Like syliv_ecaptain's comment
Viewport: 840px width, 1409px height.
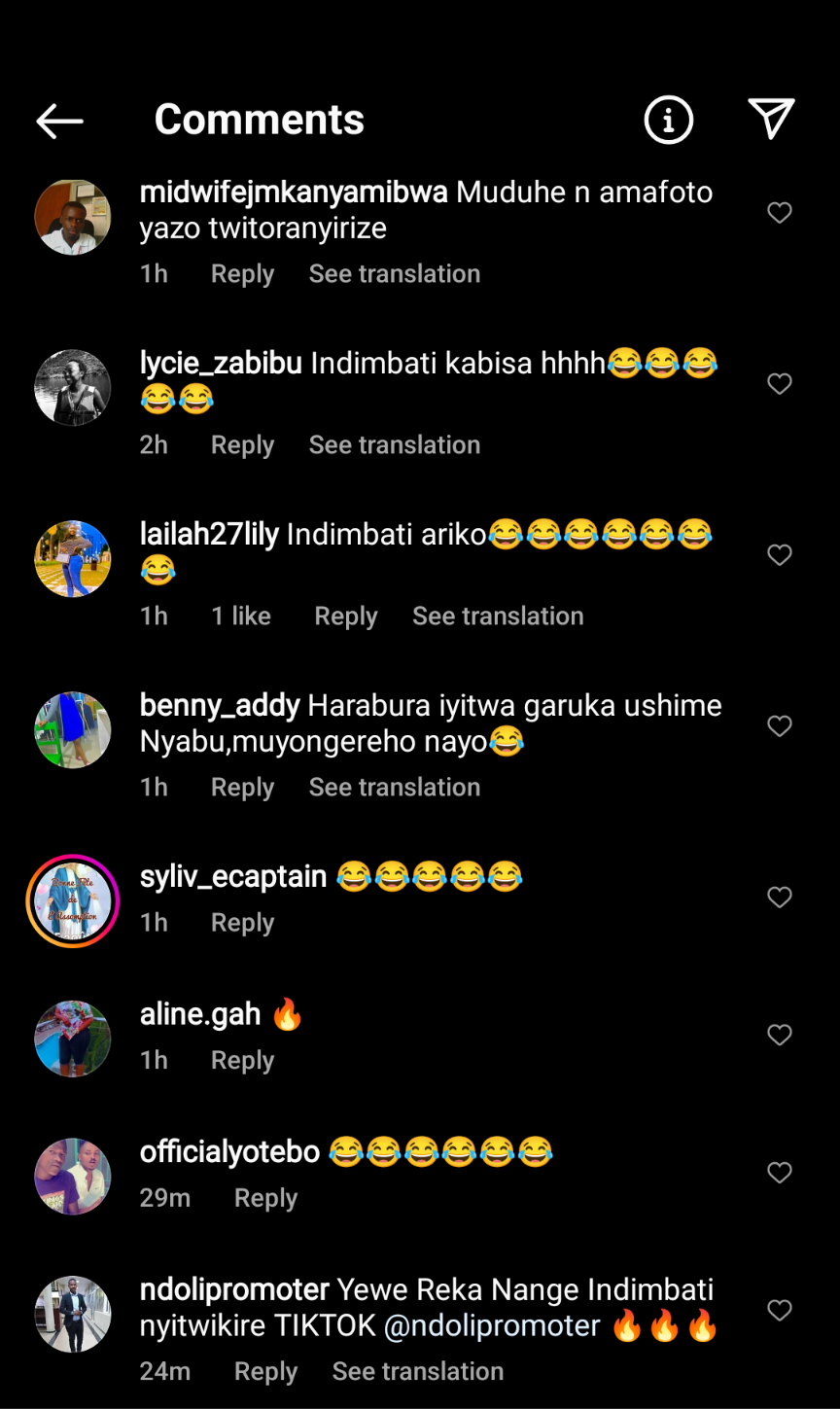(x=780, y=898)
